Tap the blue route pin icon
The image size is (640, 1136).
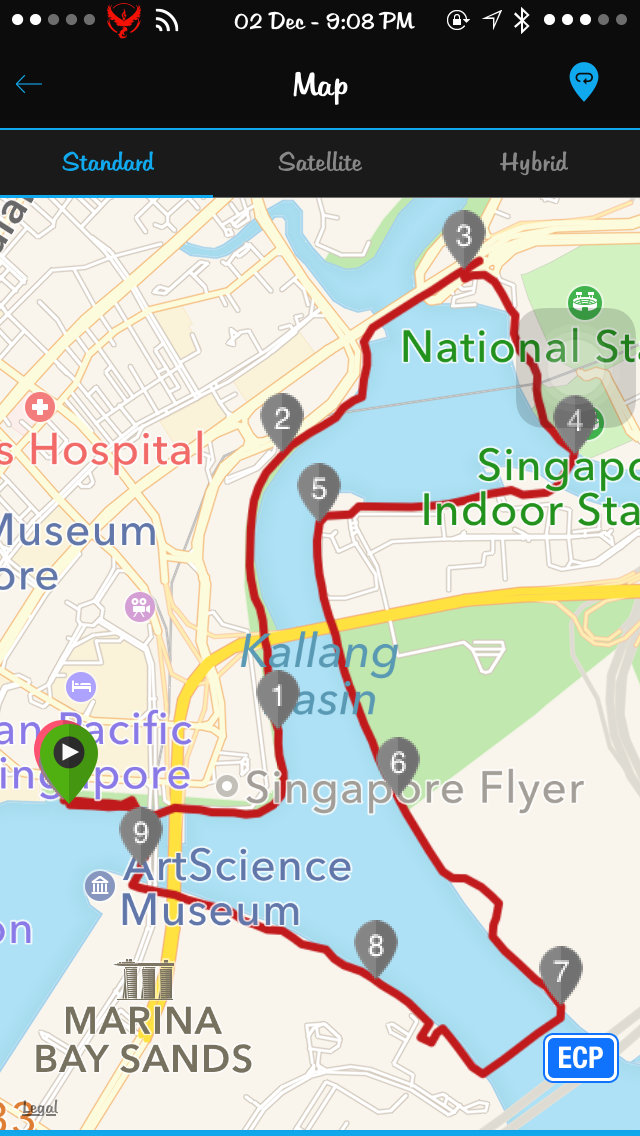[583, 81]
